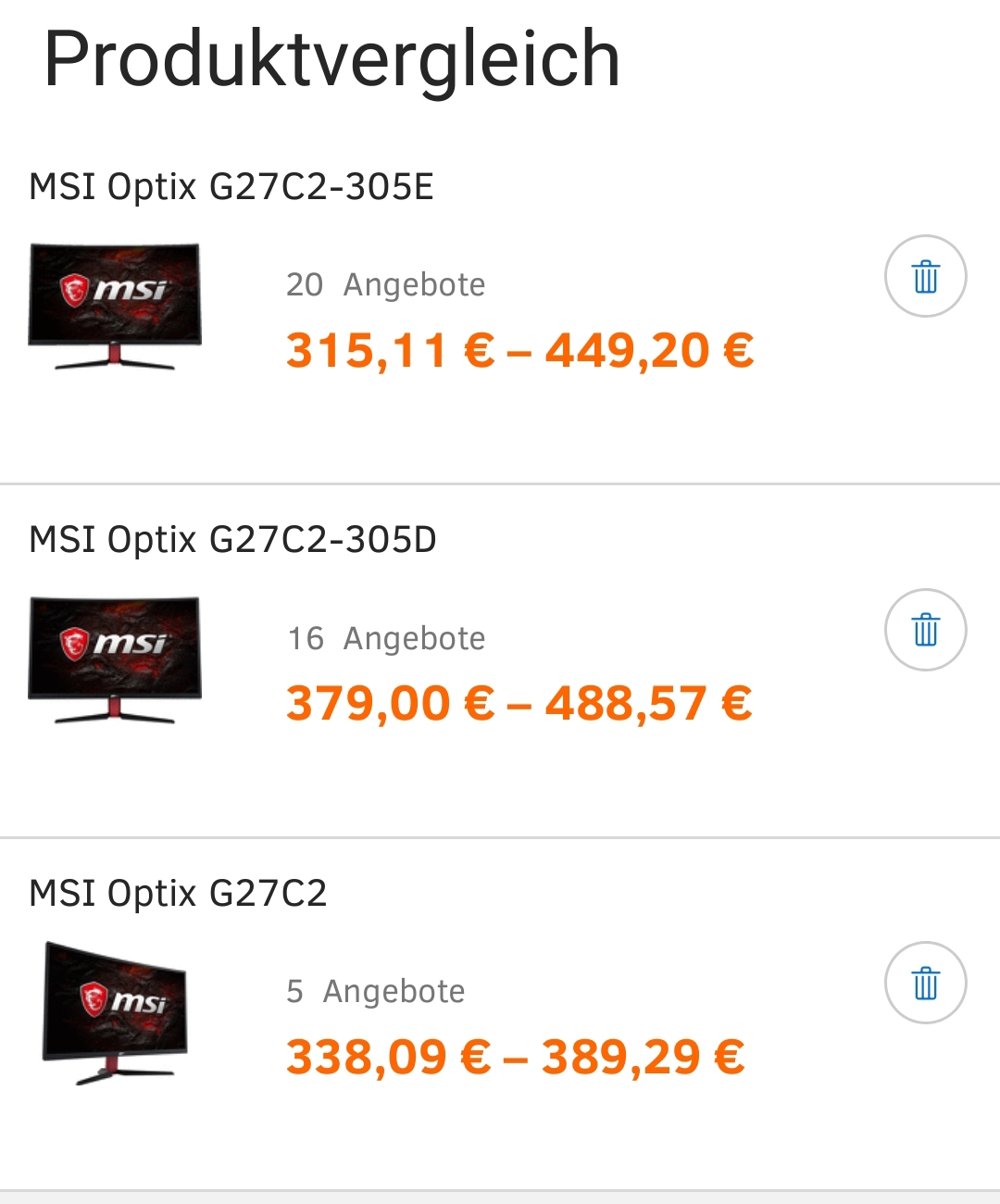
Task: Delete MSI Optix G27C2-305D from the list
Action: [x=925, y=630]
